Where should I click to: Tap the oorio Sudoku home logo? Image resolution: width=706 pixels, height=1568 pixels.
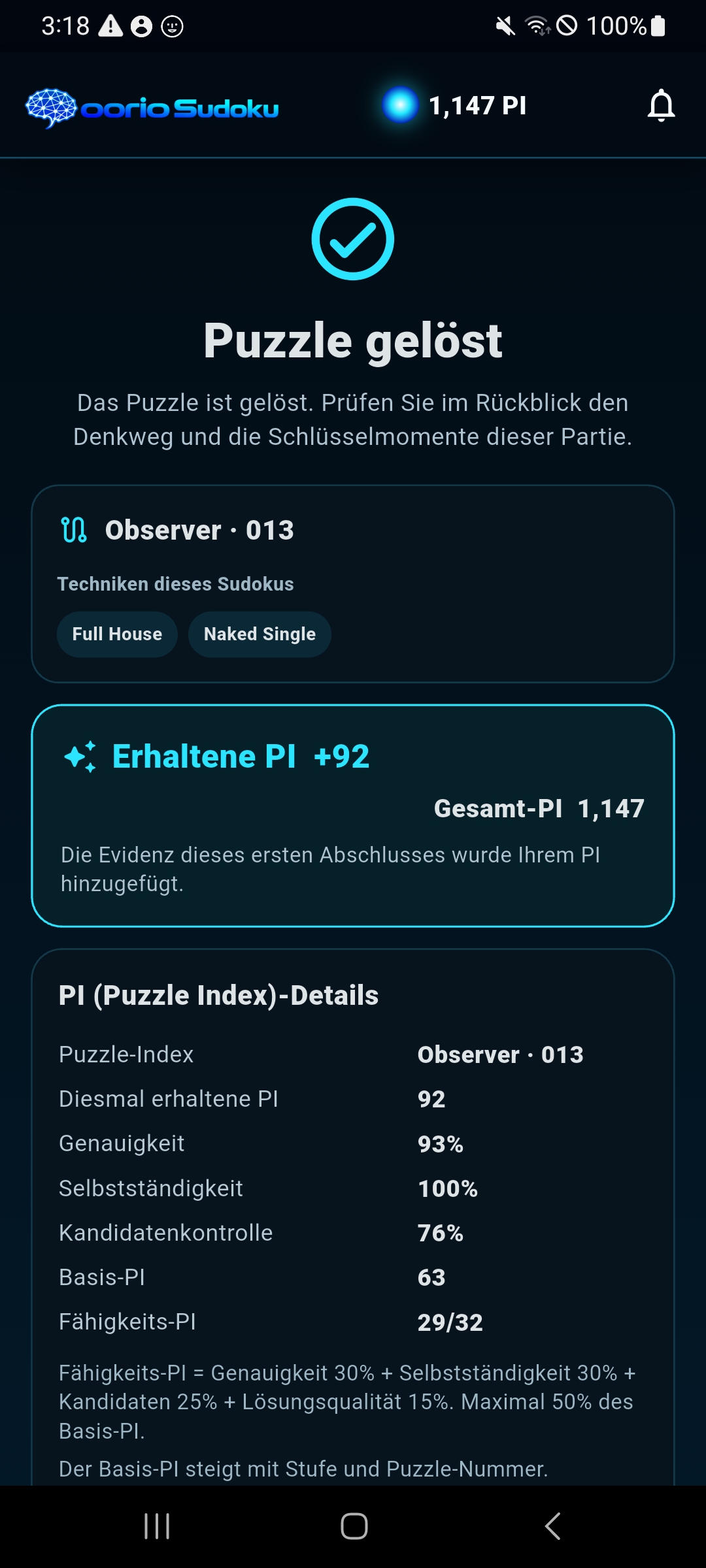152,108
